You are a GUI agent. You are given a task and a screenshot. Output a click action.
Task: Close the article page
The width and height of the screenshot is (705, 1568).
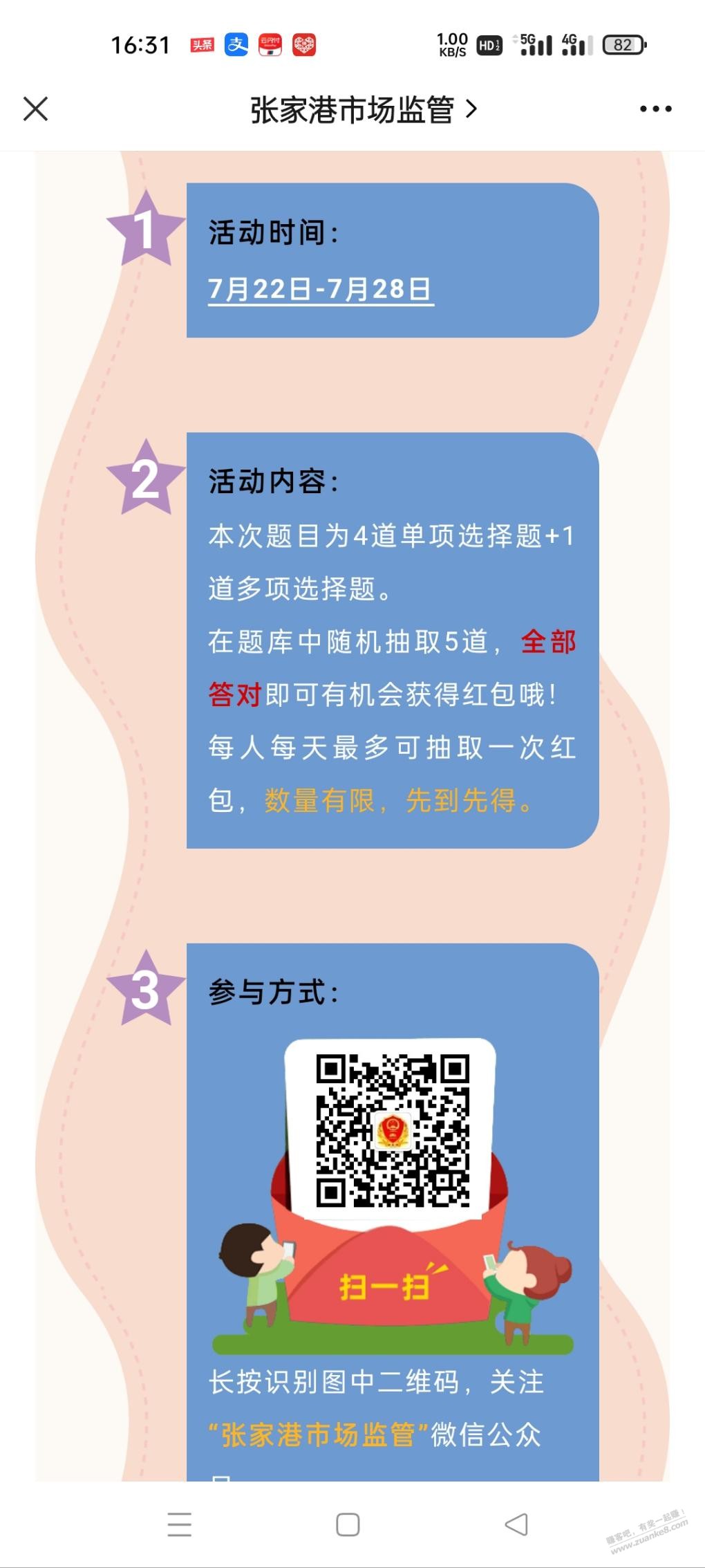coord(35,109)
